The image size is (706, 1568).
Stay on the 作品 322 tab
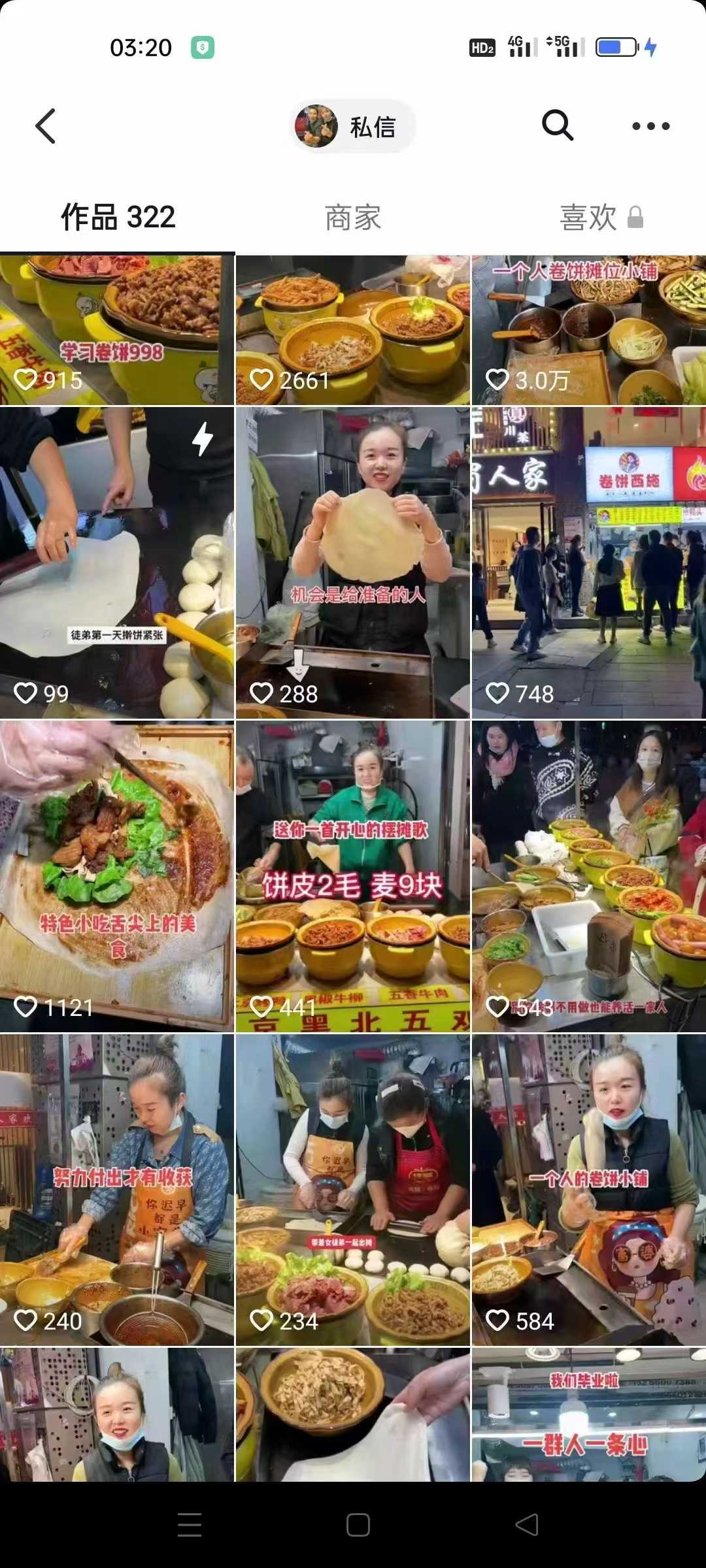[116, 217]
